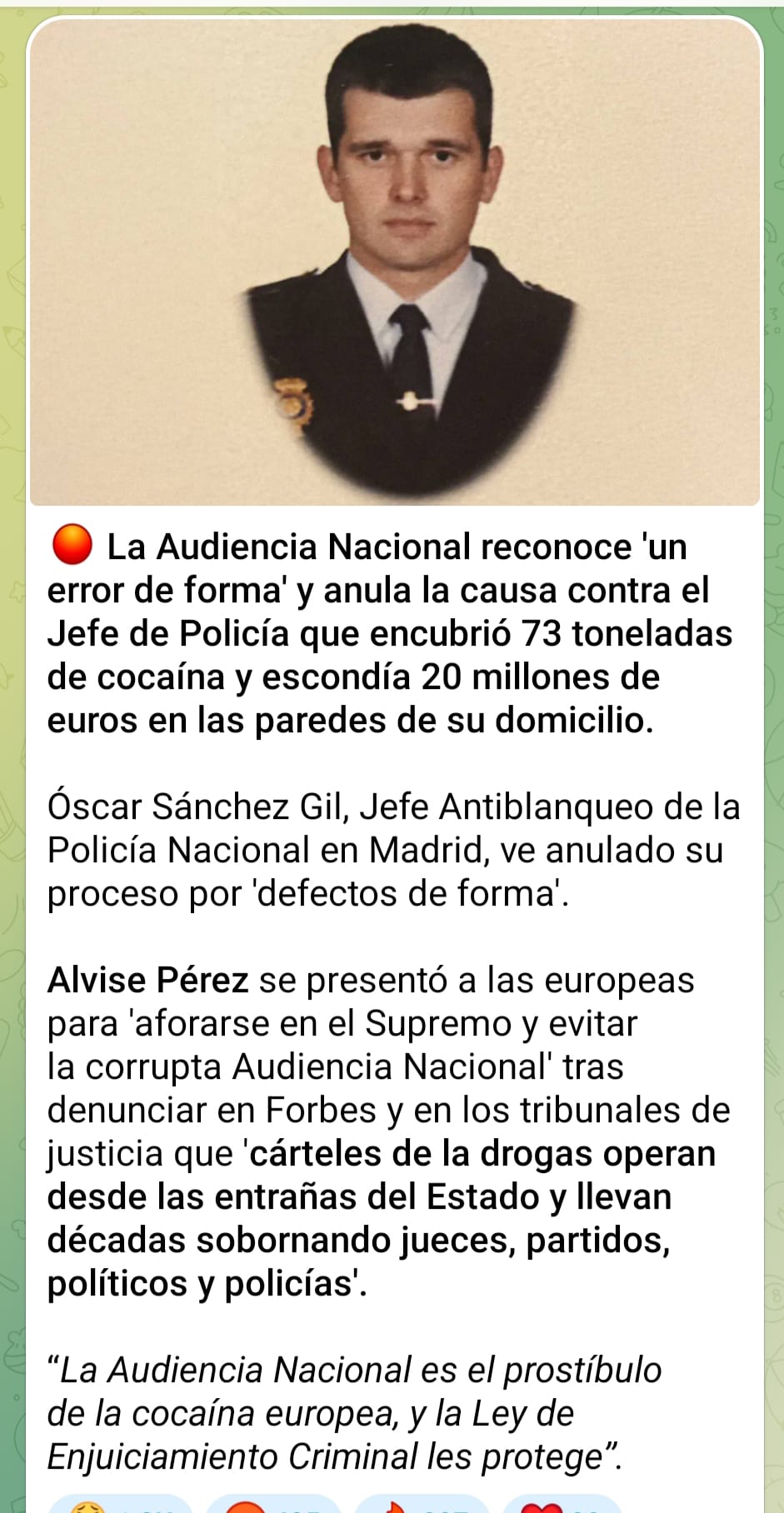Open the police officer photo in the post
This screenshot has height=1513, width=784.
[395, 261]
